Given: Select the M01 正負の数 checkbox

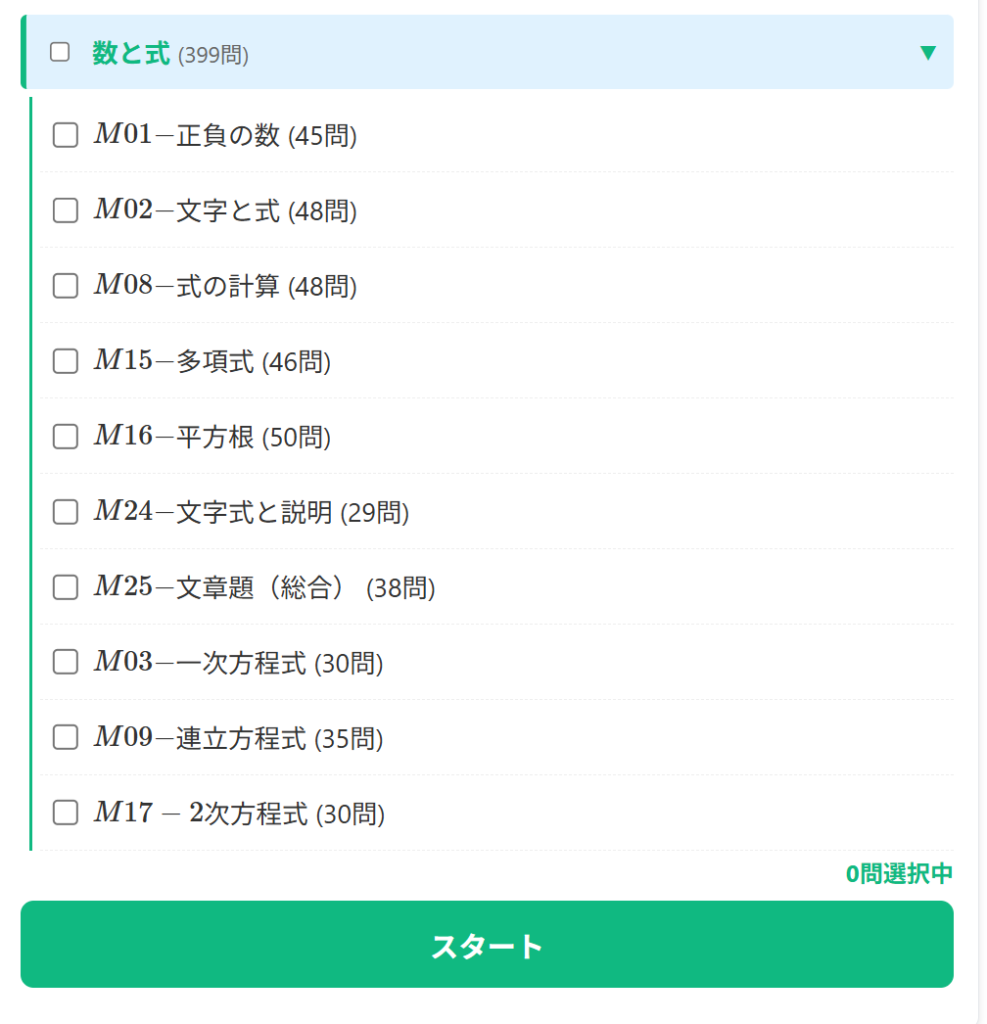Looking at the screenshot, I should [x=65, y=135].
